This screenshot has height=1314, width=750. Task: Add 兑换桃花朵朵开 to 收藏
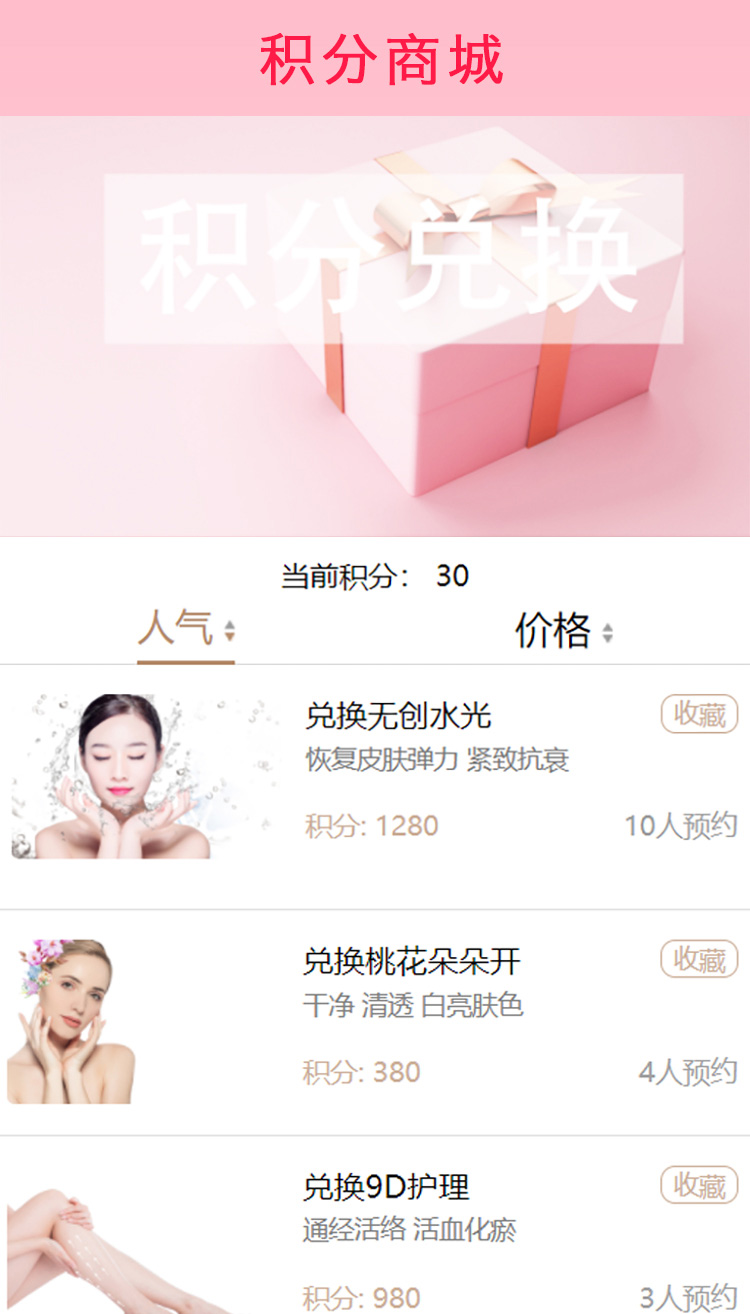[x=699, y=959]
